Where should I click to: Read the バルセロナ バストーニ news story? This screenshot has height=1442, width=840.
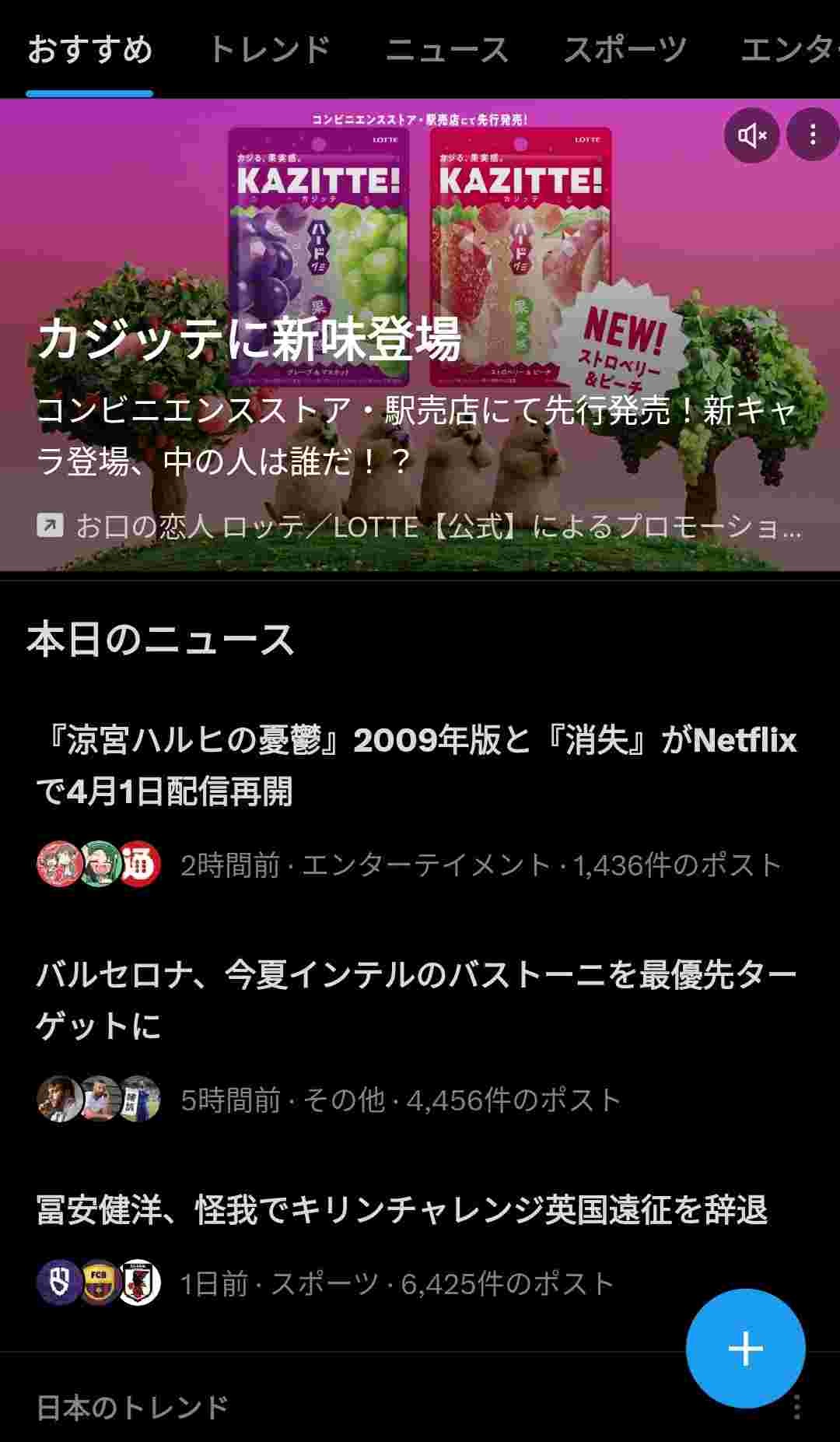point(416,999)
